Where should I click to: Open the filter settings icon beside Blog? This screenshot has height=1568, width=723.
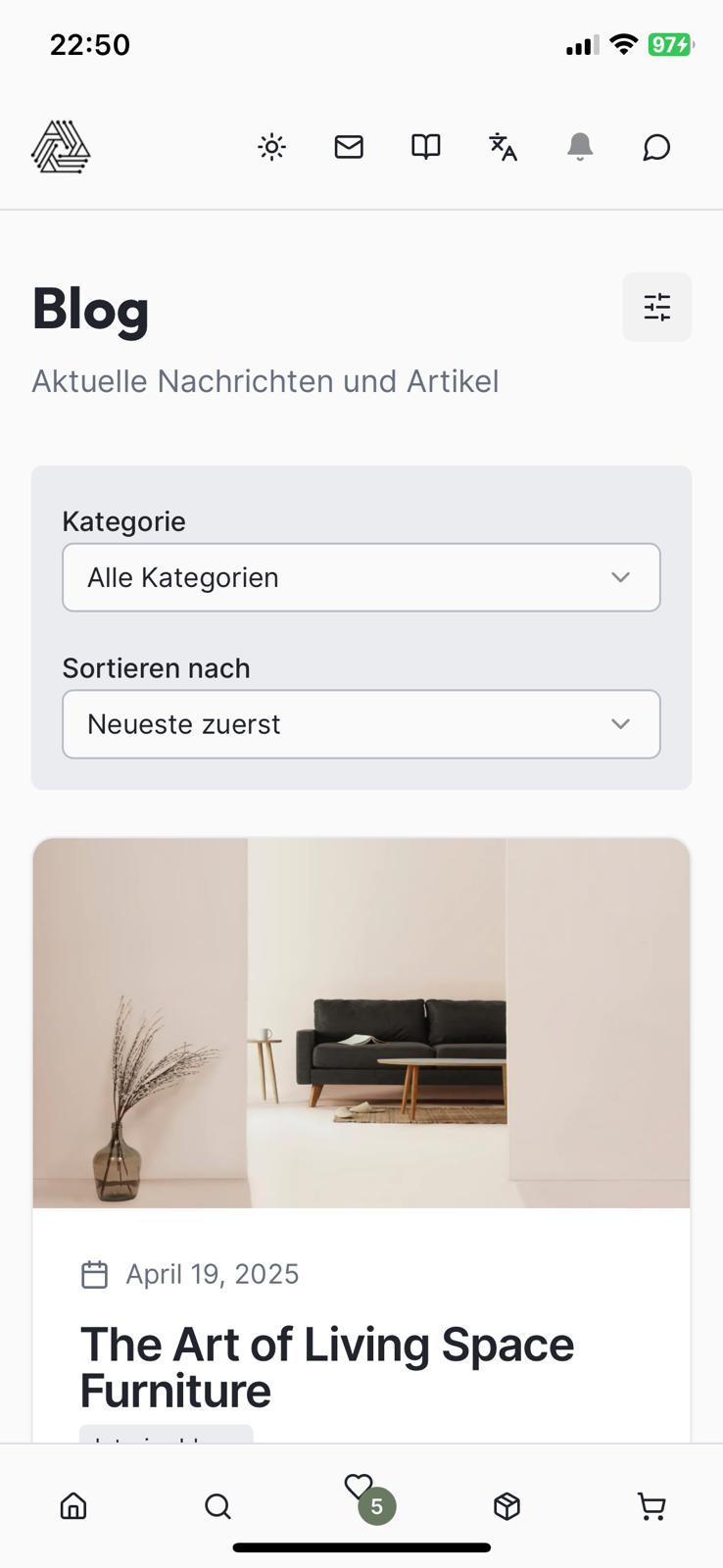click(656, 307)
